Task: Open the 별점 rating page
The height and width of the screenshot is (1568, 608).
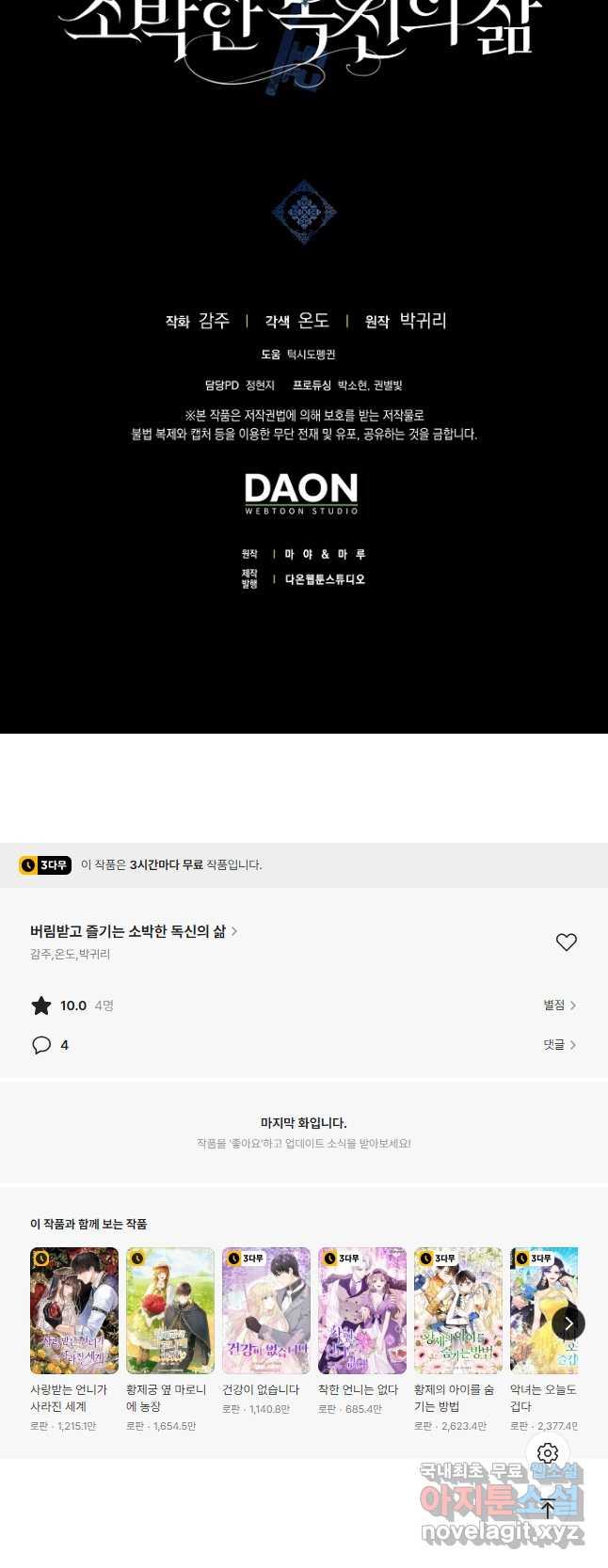Action: [x=559, y=1006]
